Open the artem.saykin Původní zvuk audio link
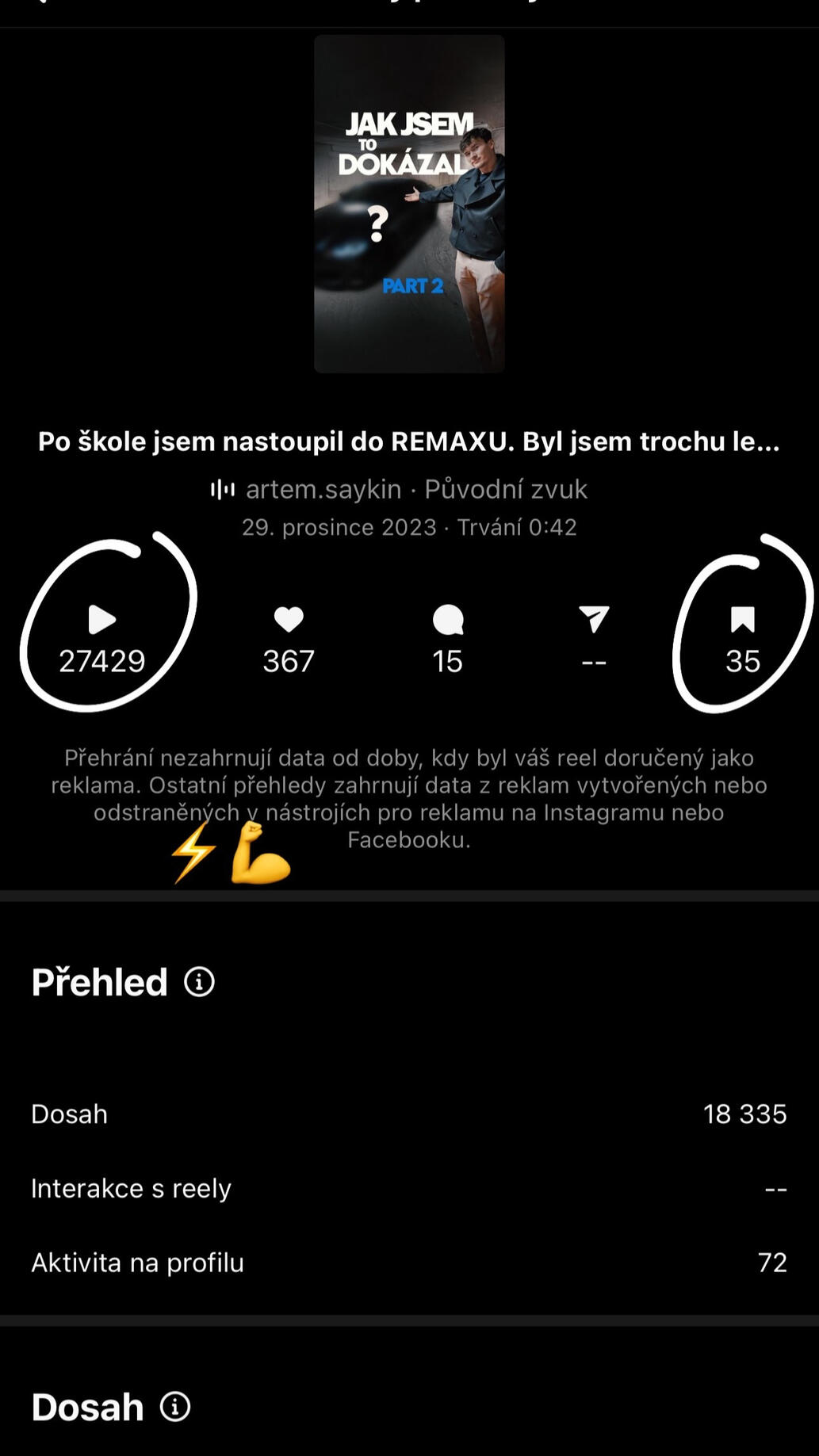This screenshot has height=1456, width=819. (400, 489)
